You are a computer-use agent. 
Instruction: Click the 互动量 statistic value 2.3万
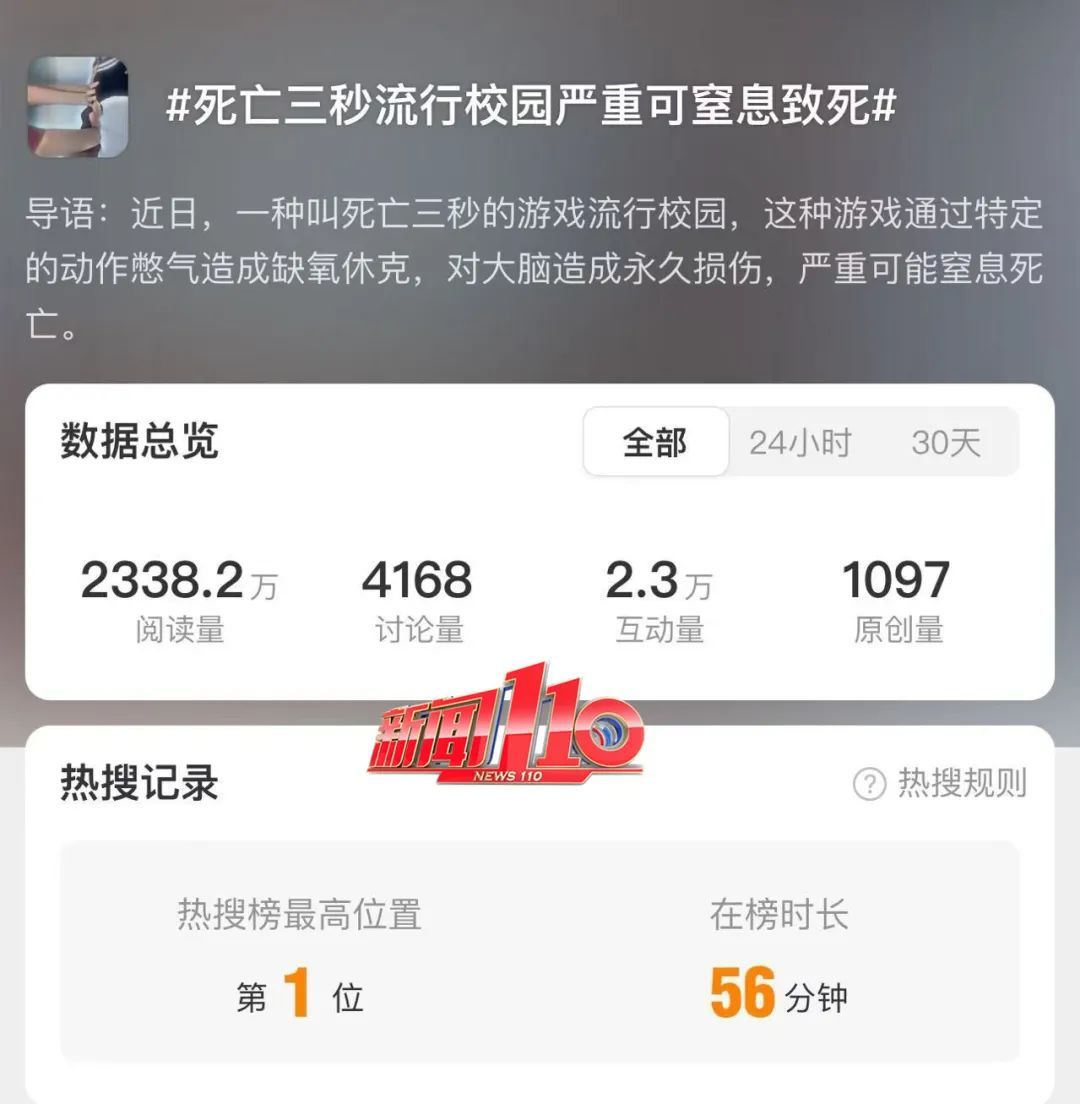659,580
